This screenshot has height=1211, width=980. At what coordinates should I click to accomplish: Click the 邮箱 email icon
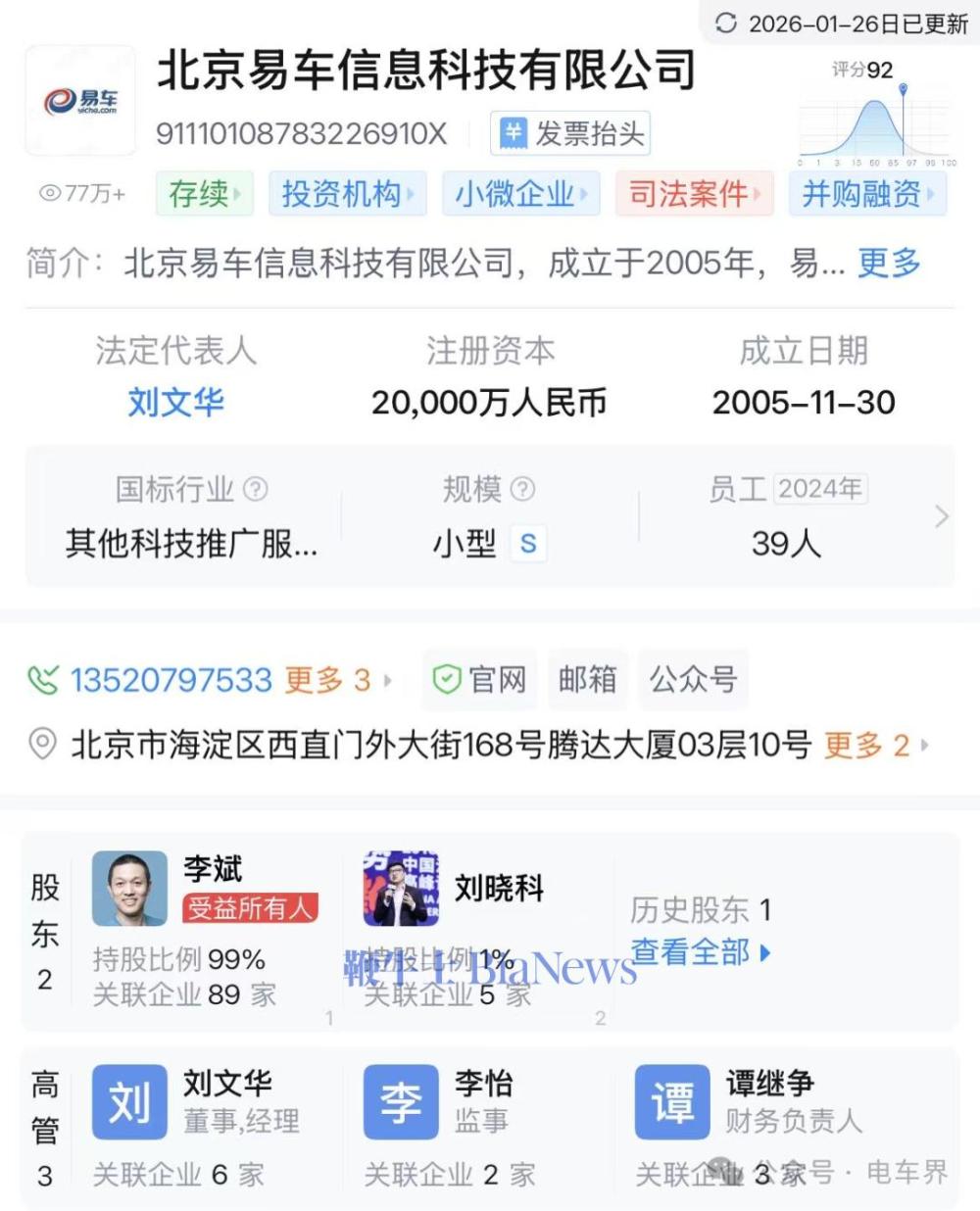[587, 678]
